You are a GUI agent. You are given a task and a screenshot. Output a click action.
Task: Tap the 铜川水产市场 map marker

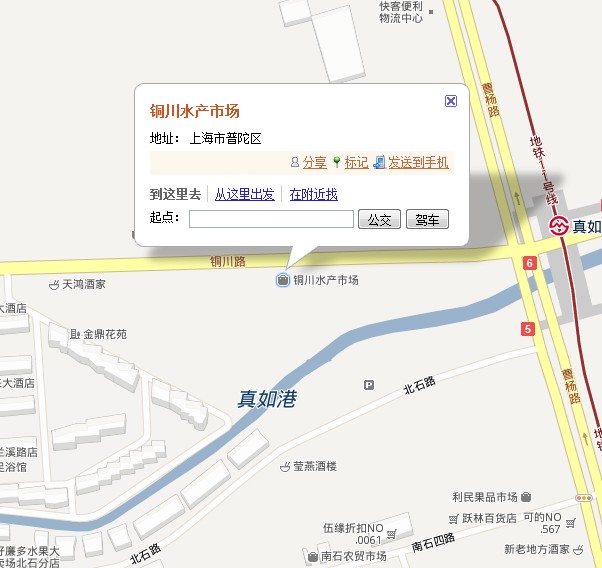283,280
